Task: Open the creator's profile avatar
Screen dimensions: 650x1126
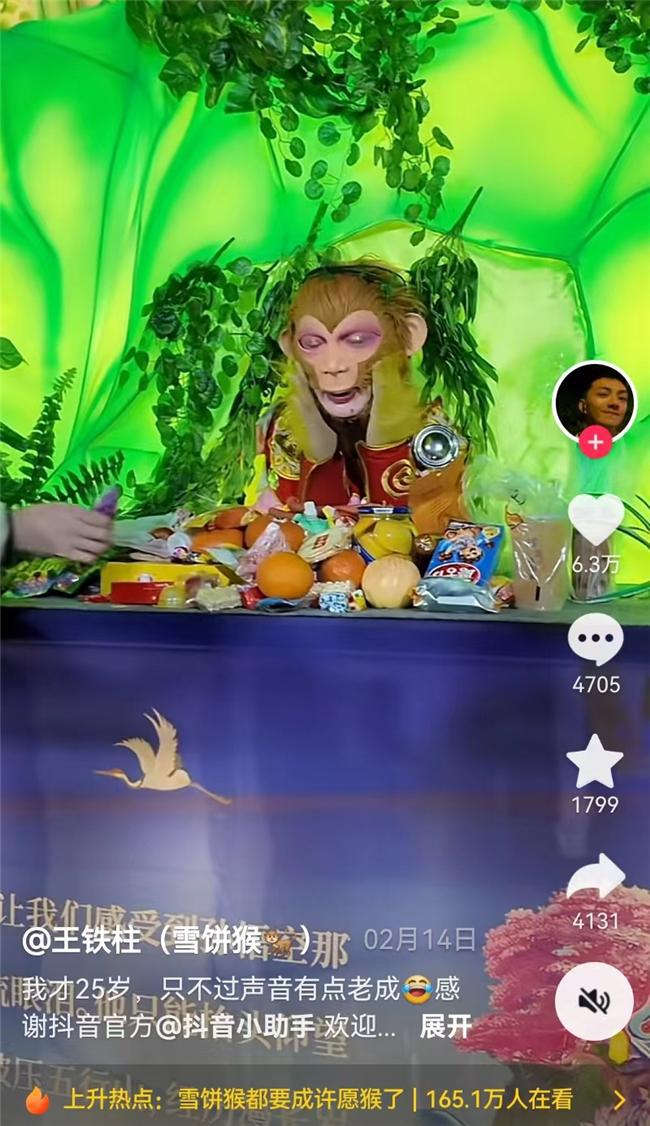Action: [x=595, y=401]
